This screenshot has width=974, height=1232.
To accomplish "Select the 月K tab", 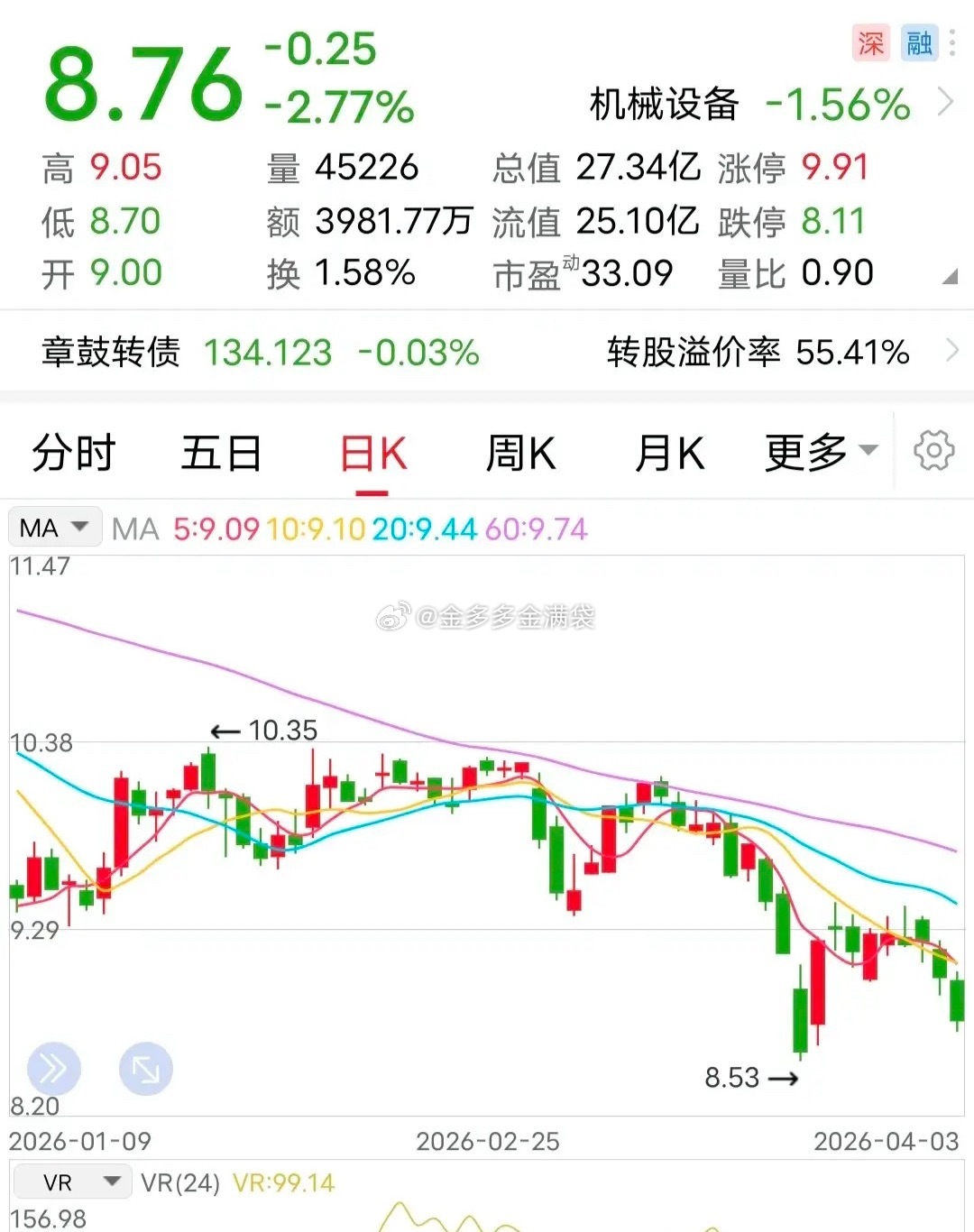I will [x=667, y=453].
